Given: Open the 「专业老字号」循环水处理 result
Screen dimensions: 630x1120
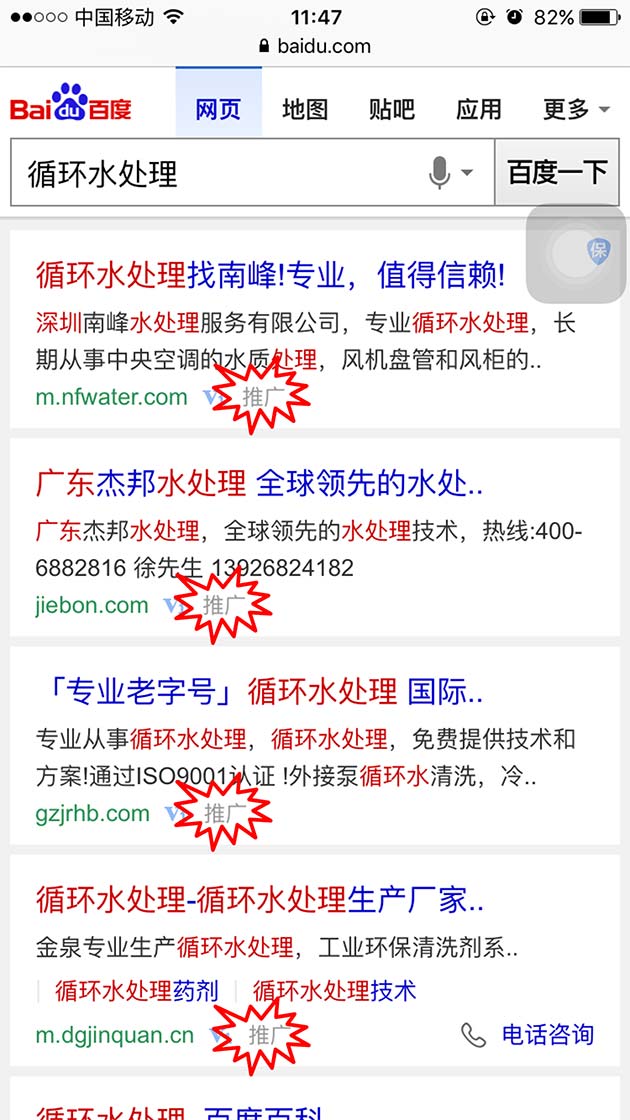Looking at the screenshot, I should coord(259,691).
